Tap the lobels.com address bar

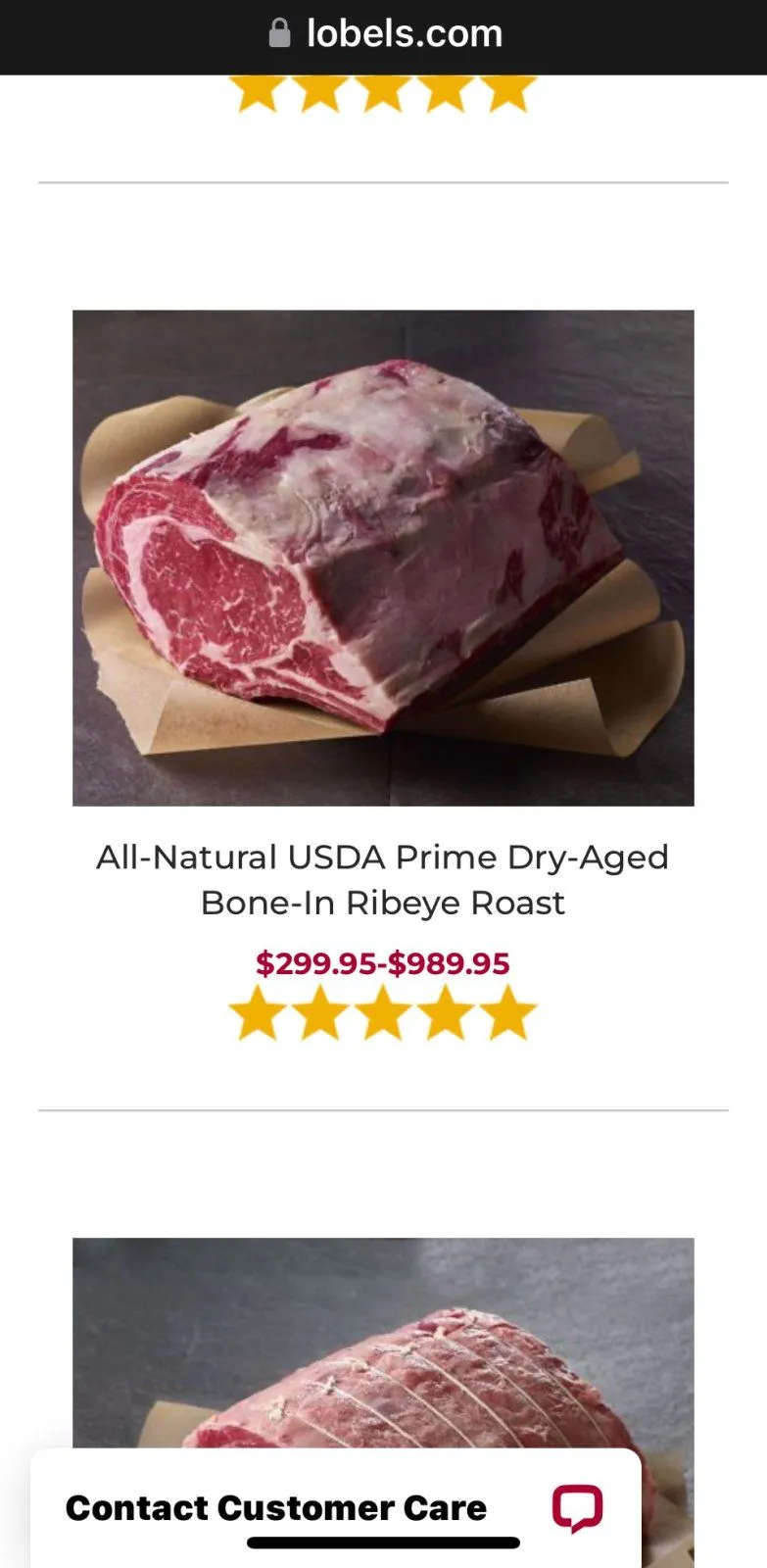click(385, 34)
